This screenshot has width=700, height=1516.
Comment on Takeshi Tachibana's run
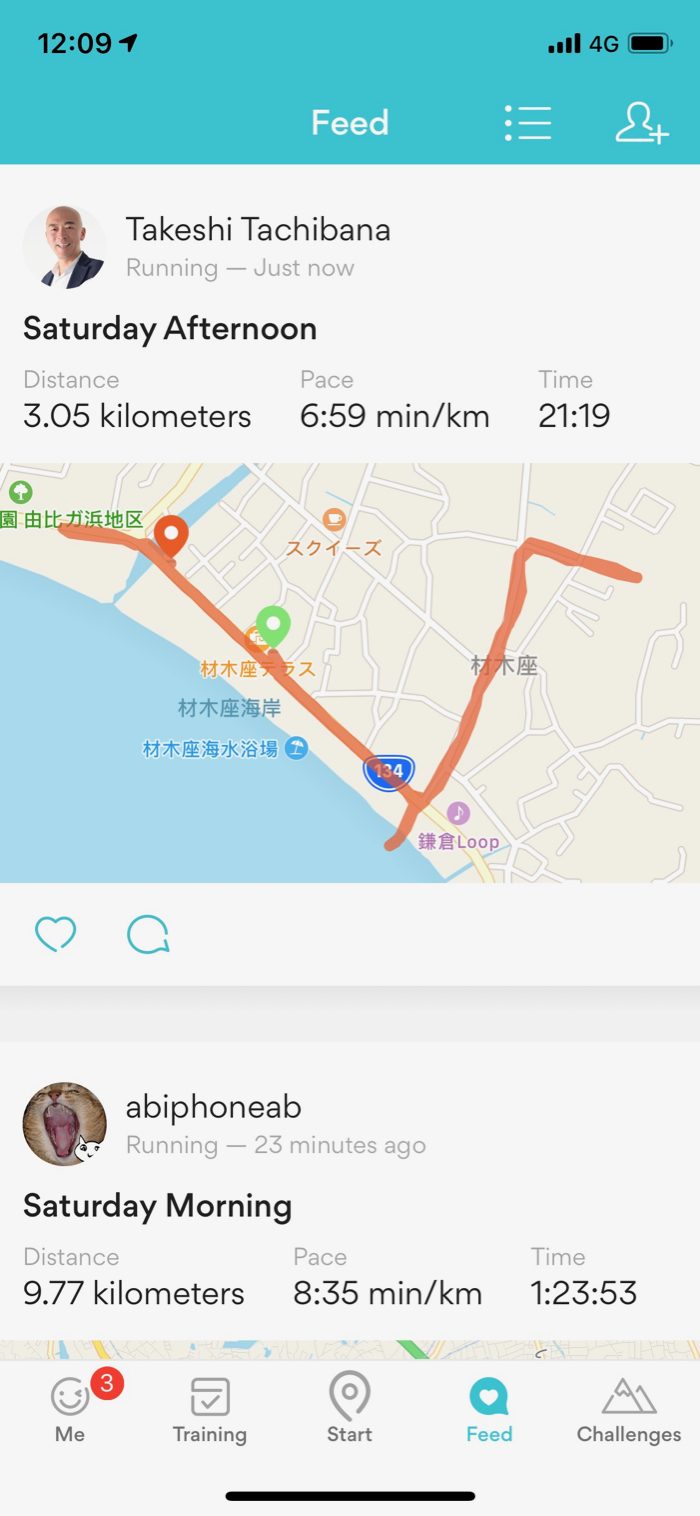pyautogui.click(x=148, y=934)
